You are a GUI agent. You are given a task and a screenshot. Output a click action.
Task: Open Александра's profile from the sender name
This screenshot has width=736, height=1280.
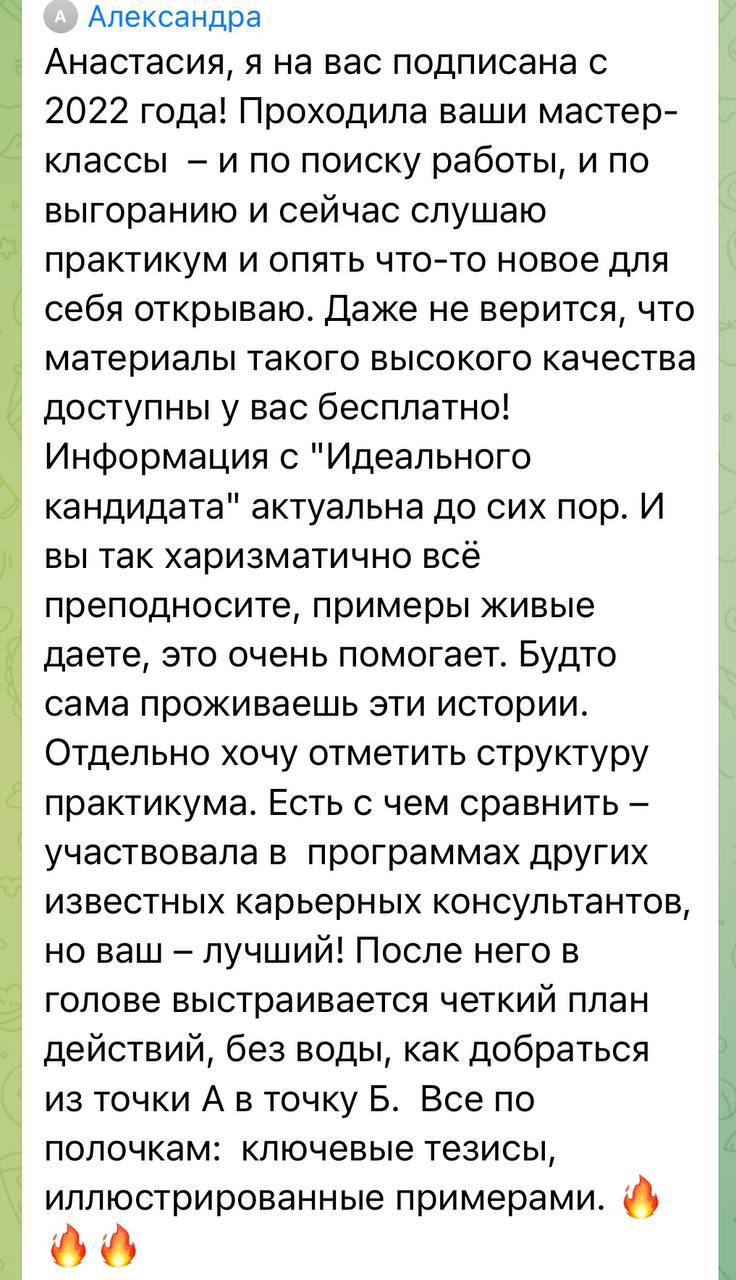click(174, 17)
